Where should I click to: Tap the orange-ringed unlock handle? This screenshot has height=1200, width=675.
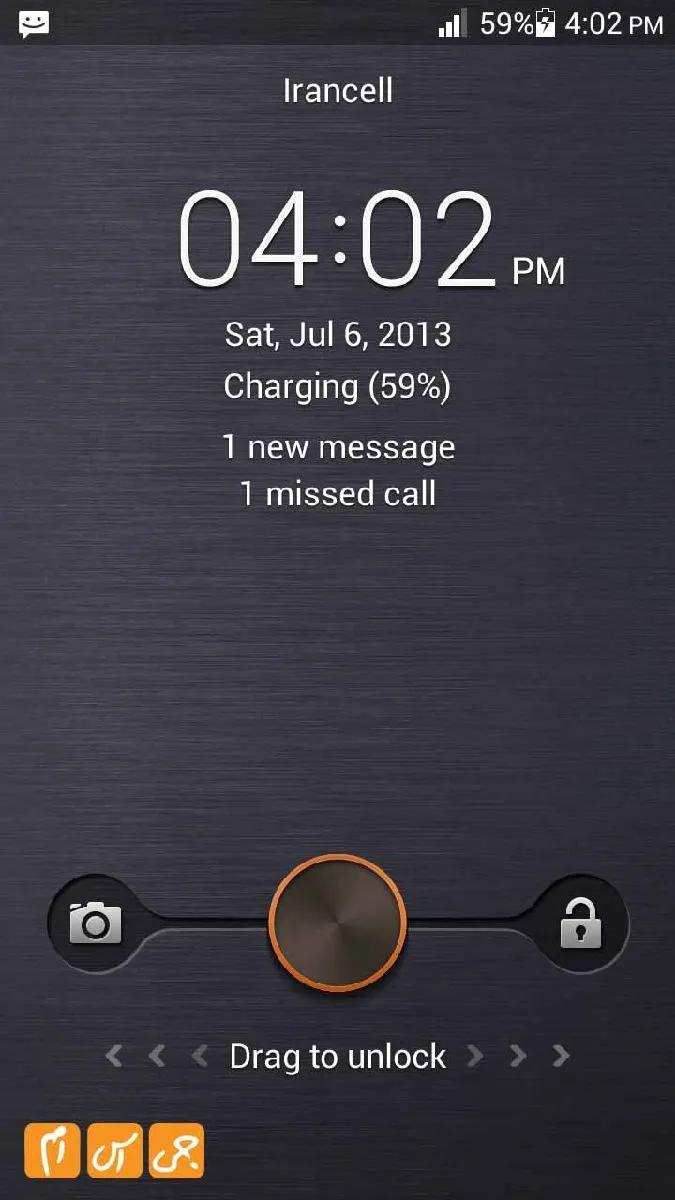[x=338, y=924]
